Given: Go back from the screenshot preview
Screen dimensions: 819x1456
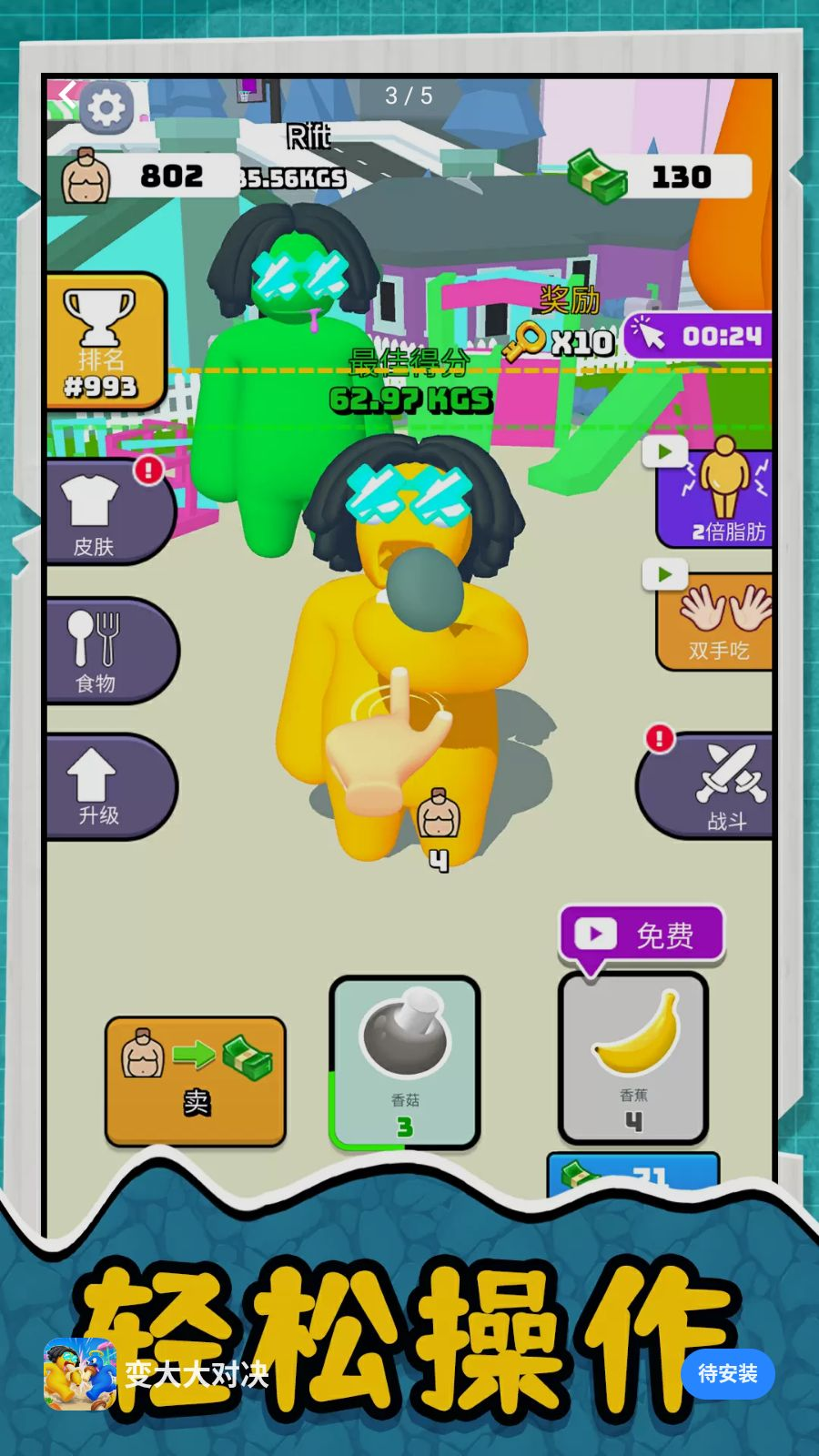Looking at the screenshot, I should coord(67,94).
